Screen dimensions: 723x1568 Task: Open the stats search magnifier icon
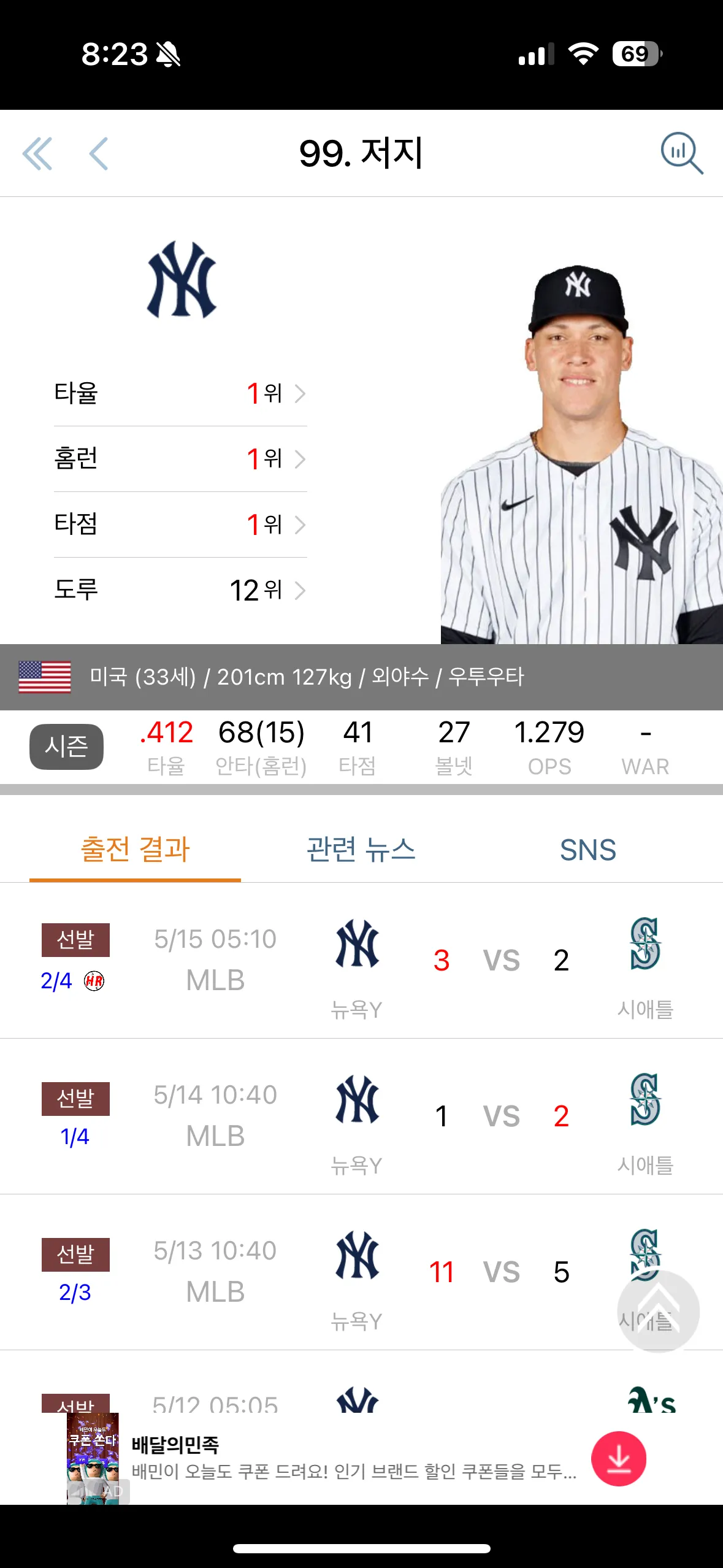coord(681,153)
